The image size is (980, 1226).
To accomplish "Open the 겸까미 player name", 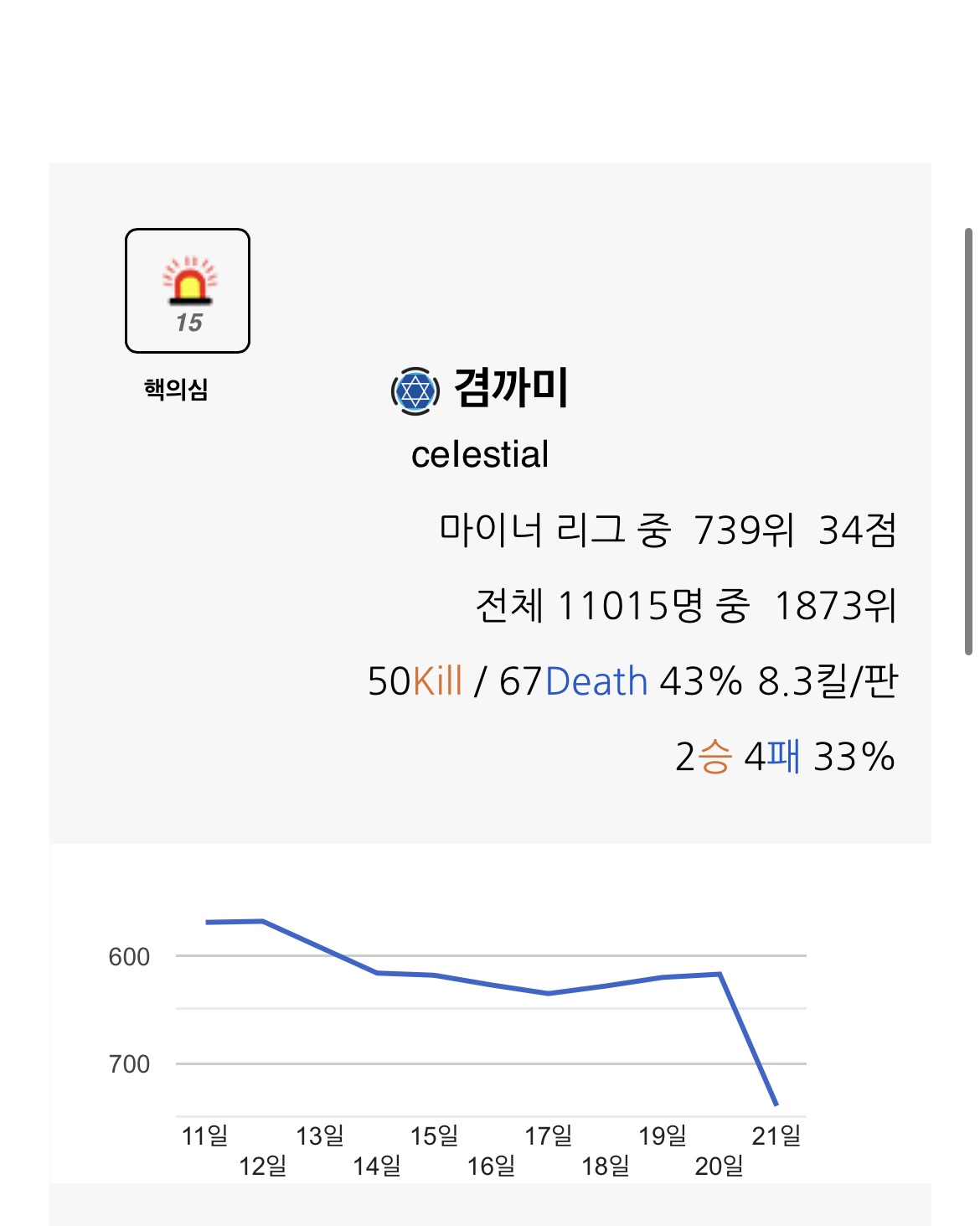I will [x=511, y=388].
